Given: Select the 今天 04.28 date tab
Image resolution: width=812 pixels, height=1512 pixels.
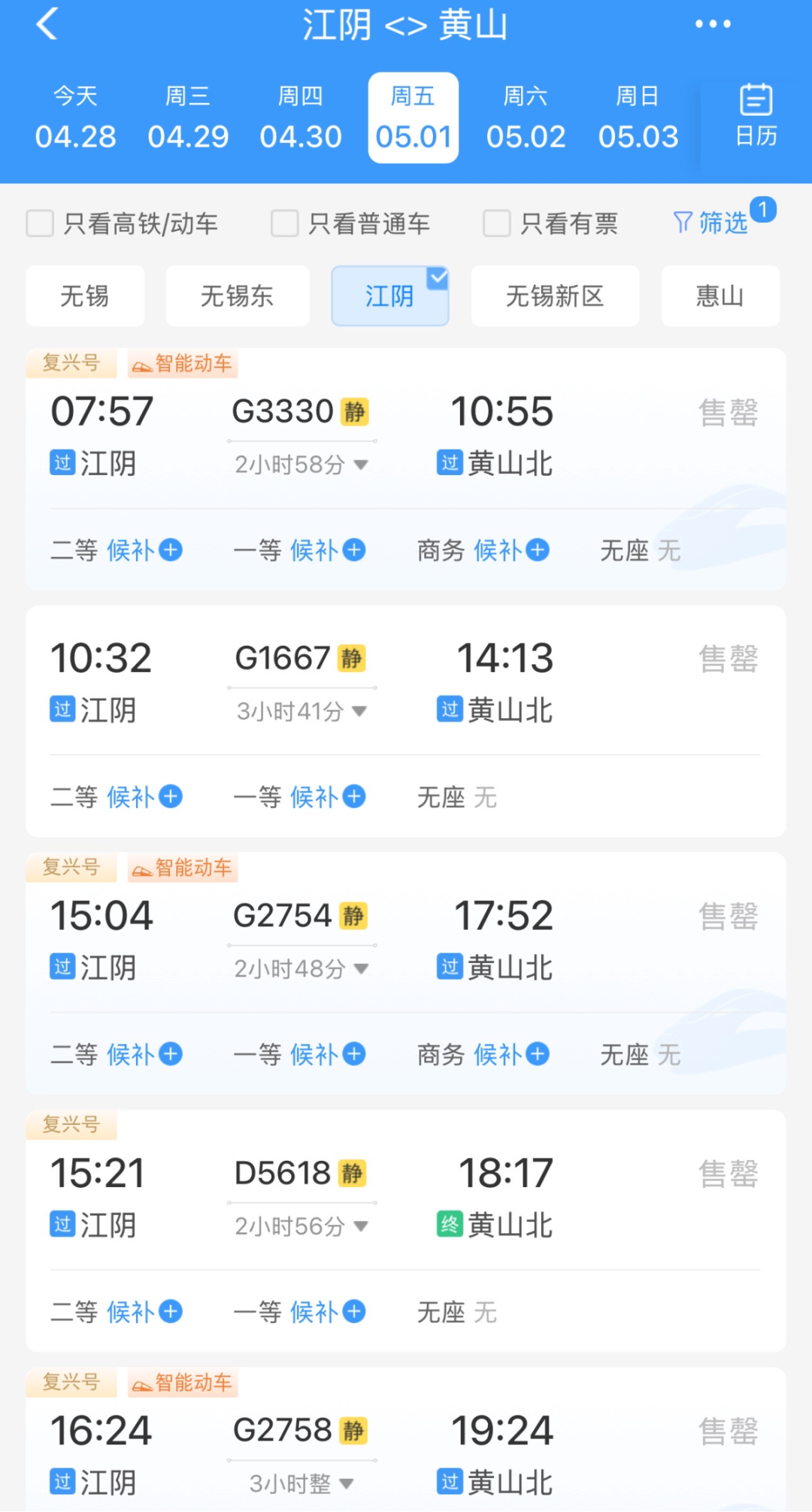Looking at the screenshot, I should click(75, 118).
